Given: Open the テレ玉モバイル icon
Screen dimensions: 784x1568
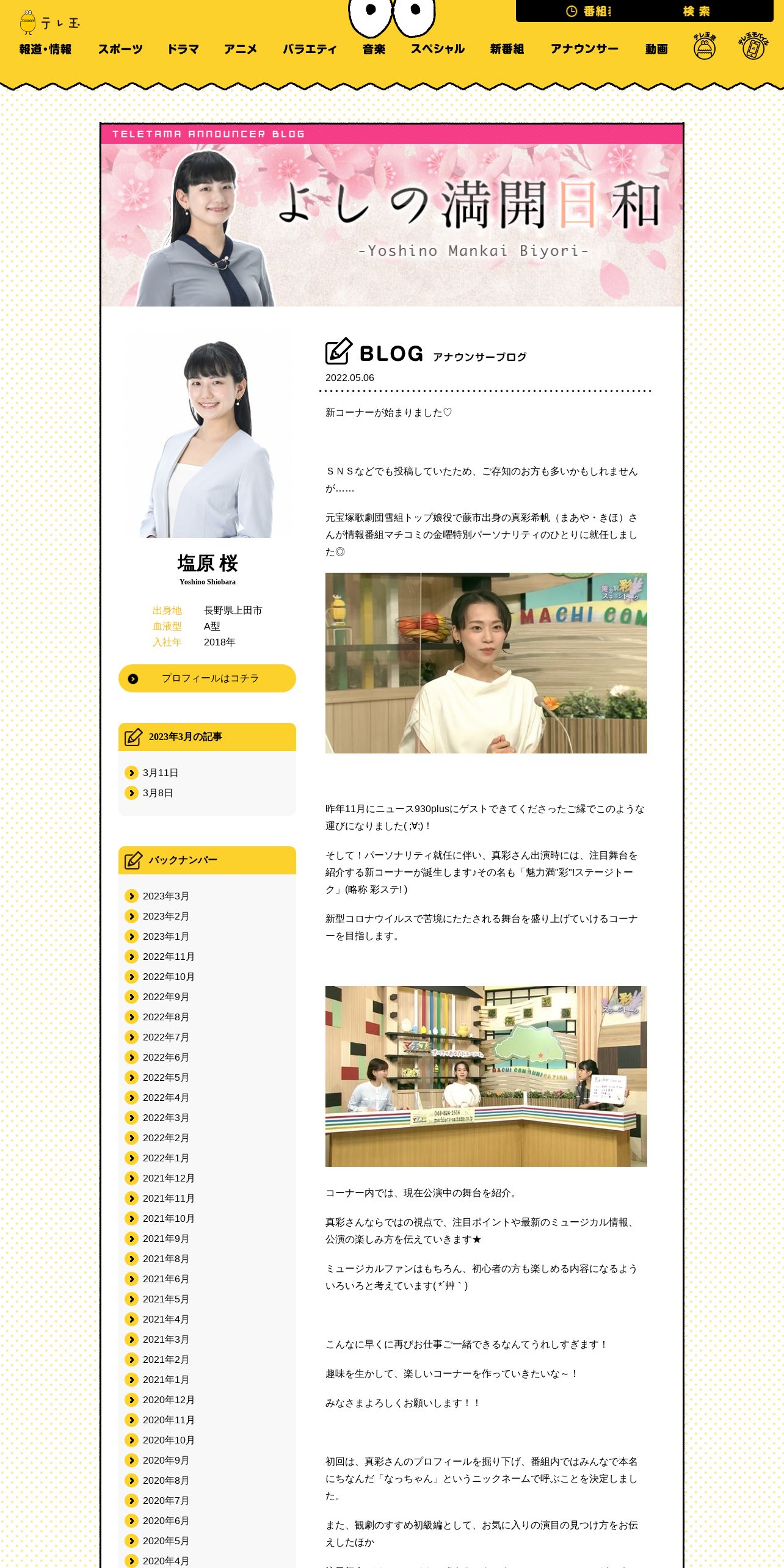Looking at the screenshot, I should tap(753, 46).
